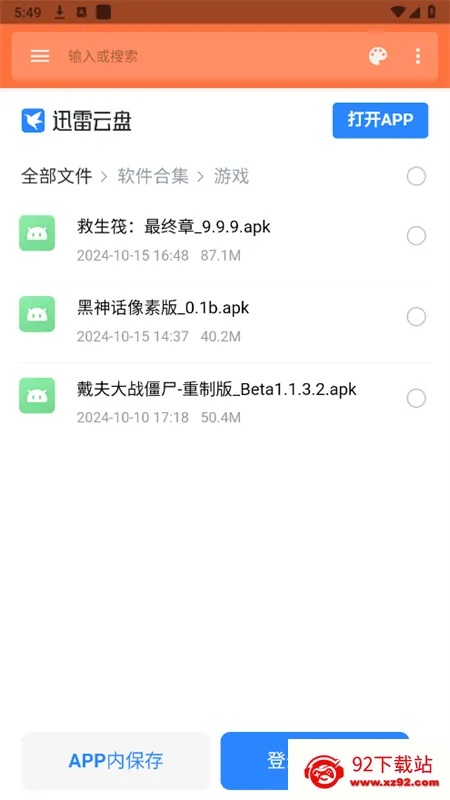
Task: Select the 黑神话像素版 apk checkbox
Action: pyautogui.click(x=416, y=317)
